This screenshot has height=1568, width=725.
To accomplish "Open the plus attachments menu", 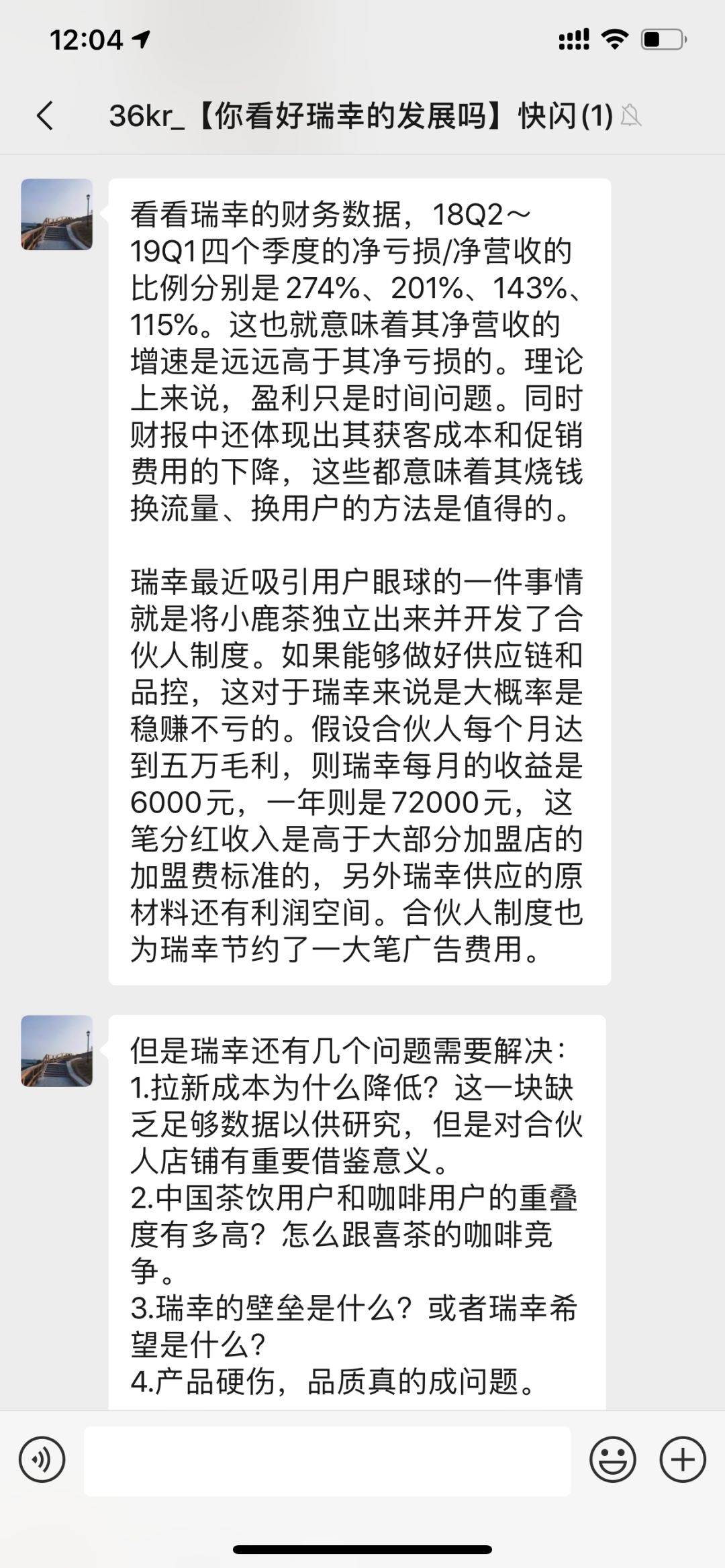I will [x=683, y=1459].
